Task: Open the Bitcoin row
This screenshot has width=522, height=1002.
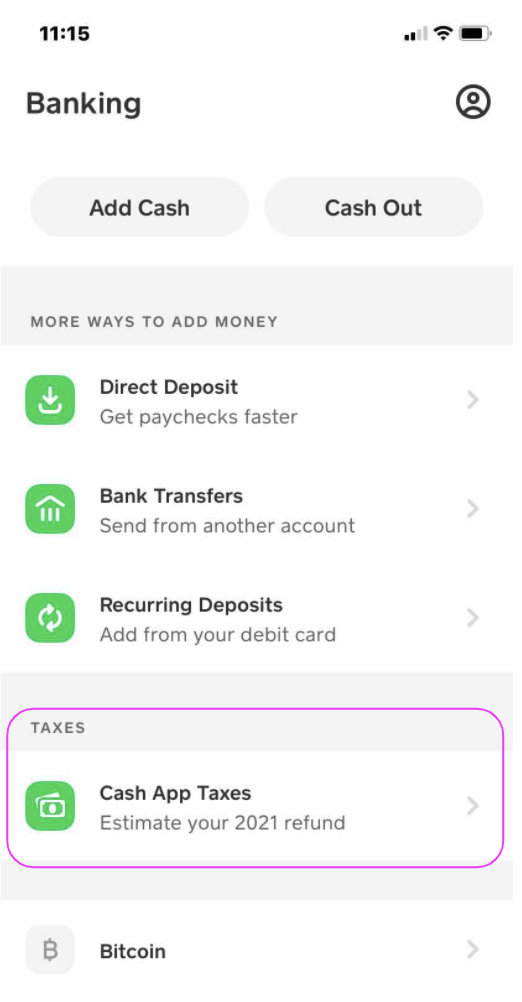Action: tap(256, 950)
